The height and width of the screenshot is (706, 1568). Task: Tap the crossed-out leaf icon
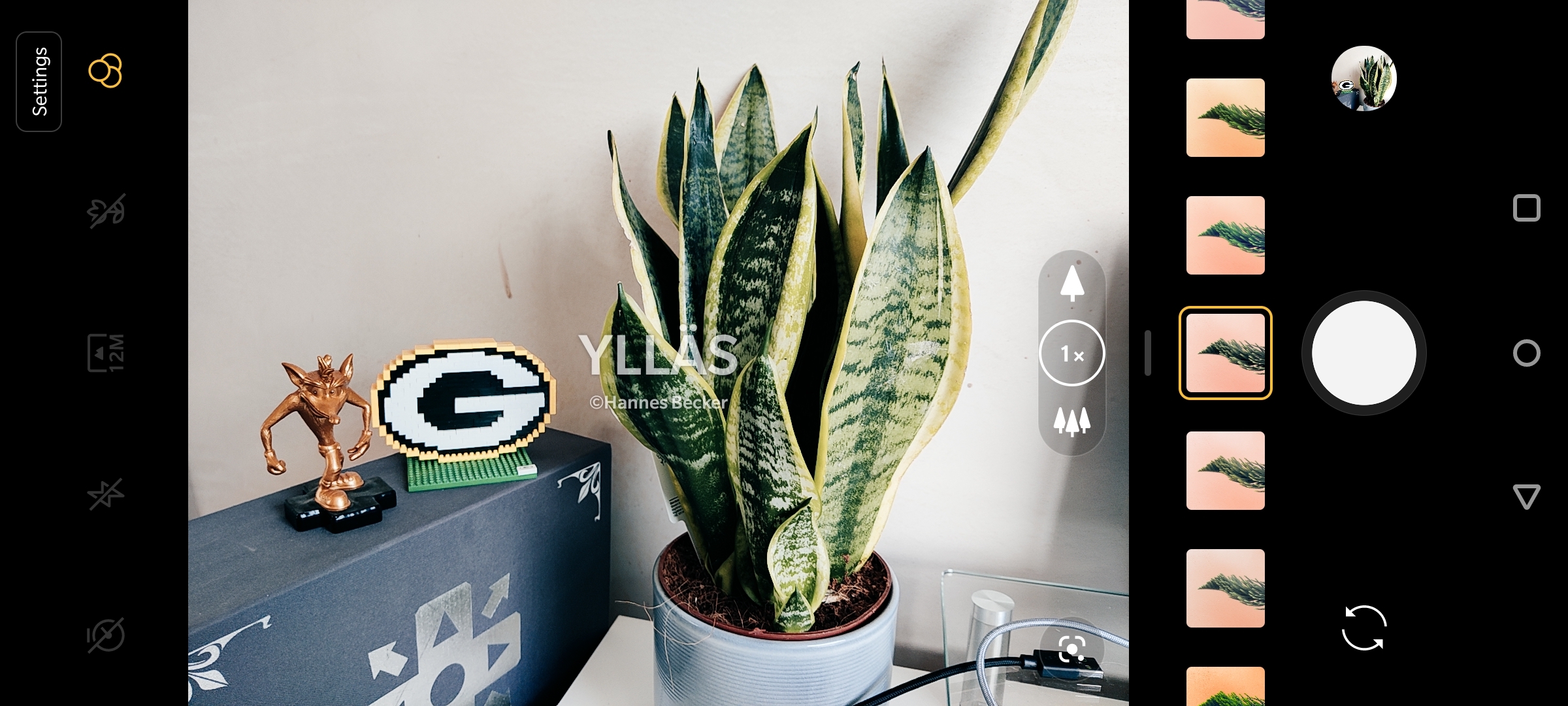click(x=106, y=211)
